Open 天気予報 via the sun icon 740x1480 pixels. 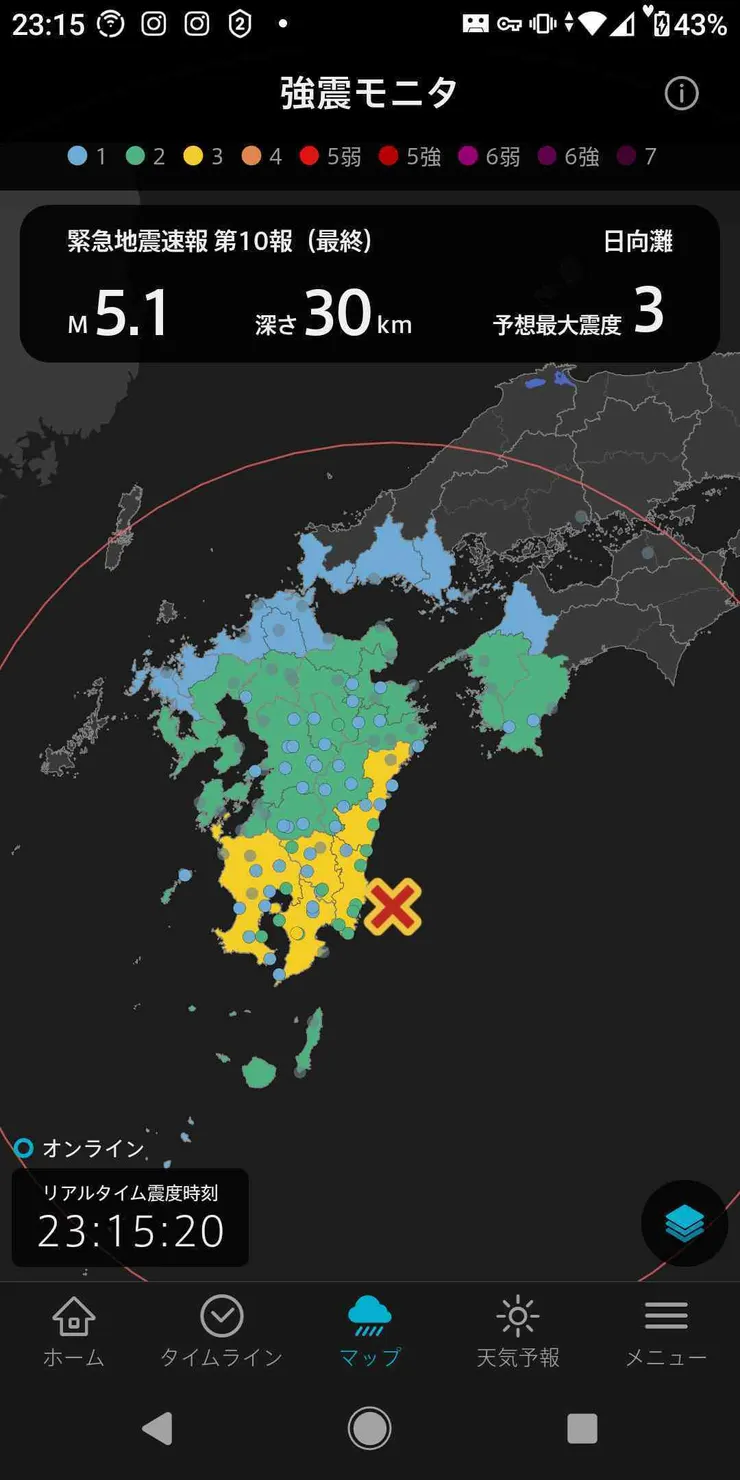click(x=518, y=1316)
